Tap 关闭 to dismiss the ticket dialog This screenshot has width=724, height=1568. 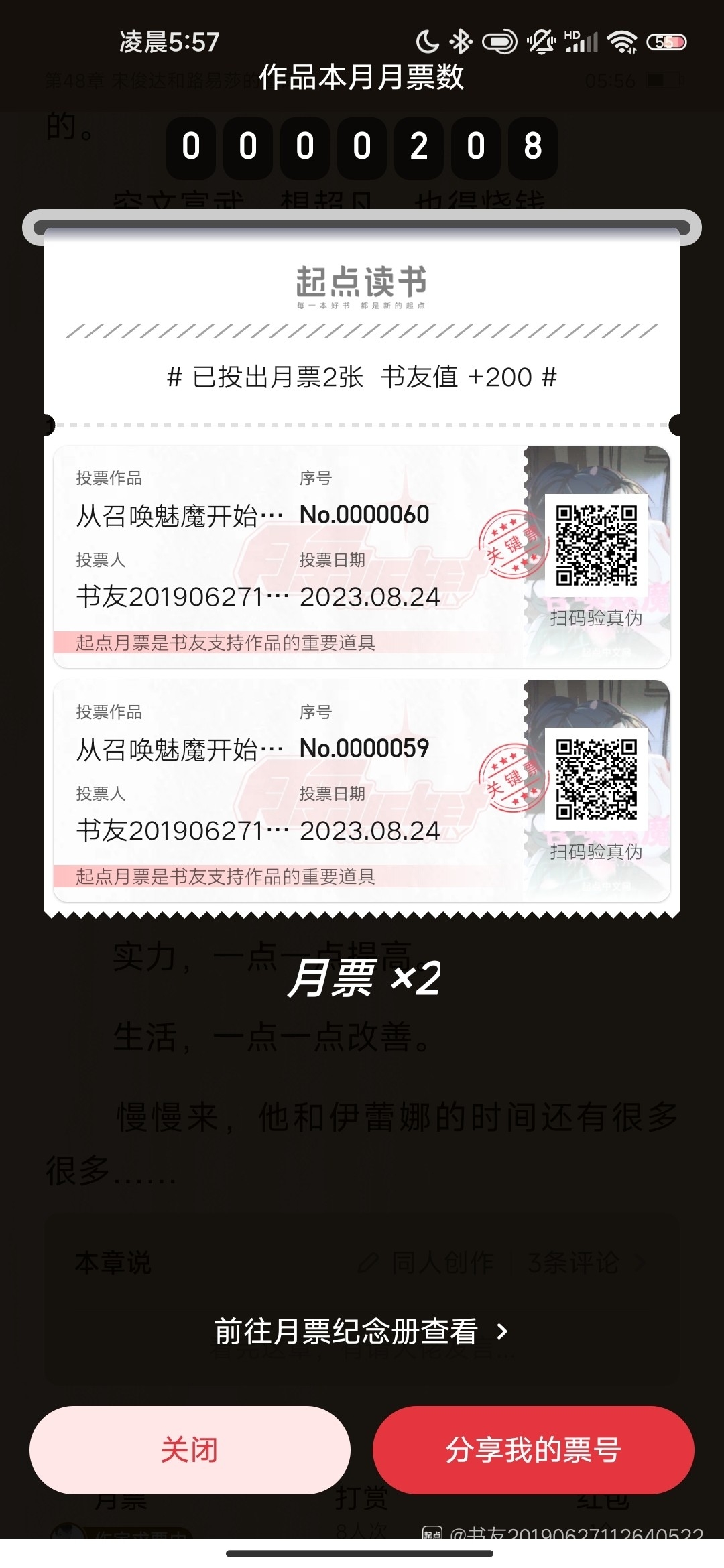pyautogui.click(x=190, y=1450)
